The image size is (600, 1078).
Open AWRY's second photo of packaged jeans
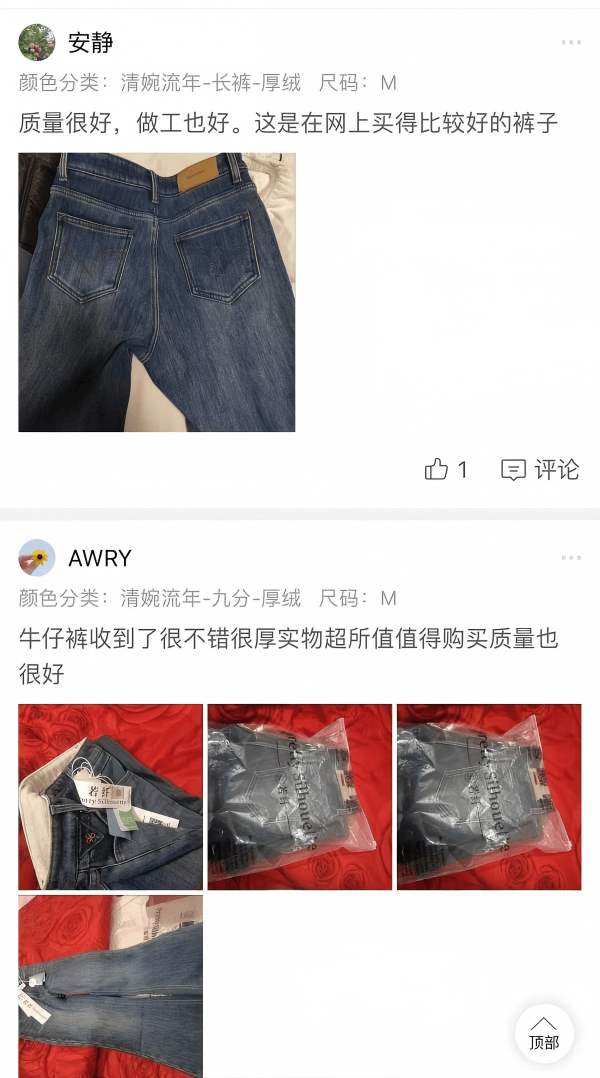click(x=299, y=797)
